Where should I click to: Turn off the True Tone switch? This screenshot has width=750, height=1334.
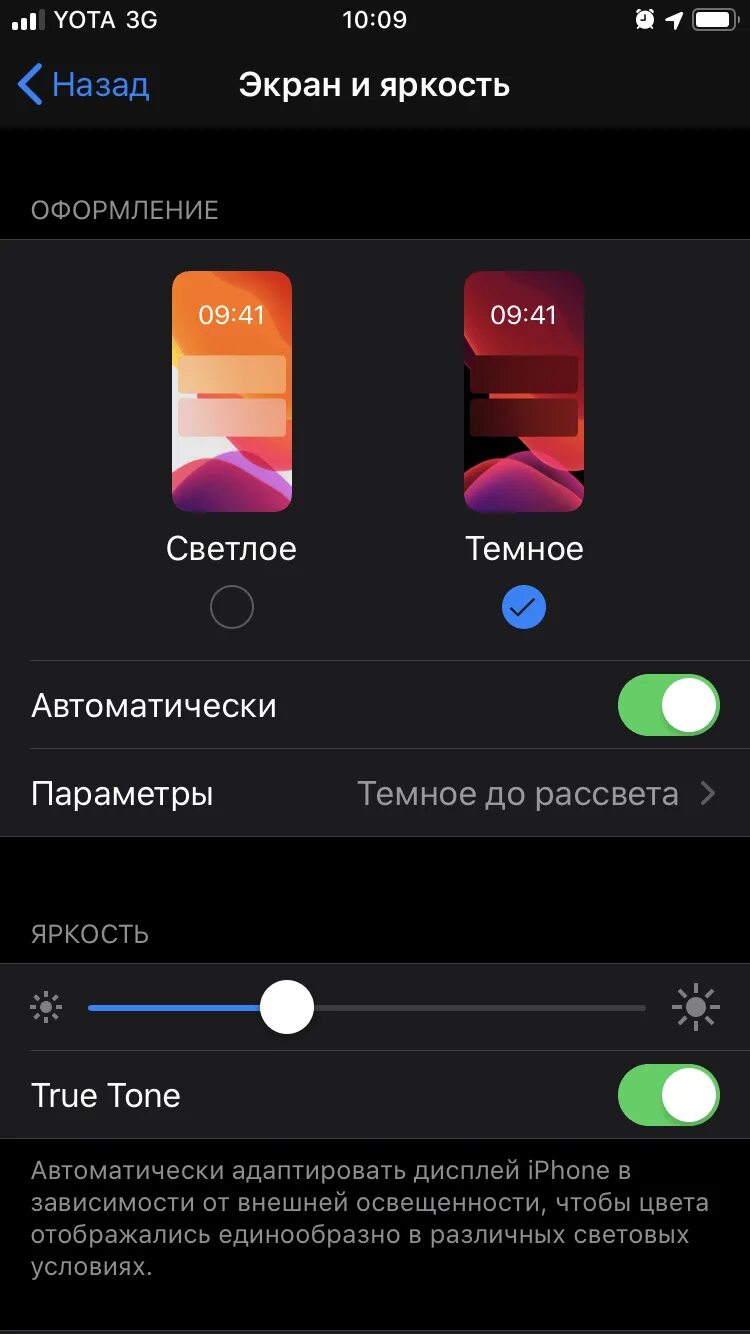(668, 1095)
